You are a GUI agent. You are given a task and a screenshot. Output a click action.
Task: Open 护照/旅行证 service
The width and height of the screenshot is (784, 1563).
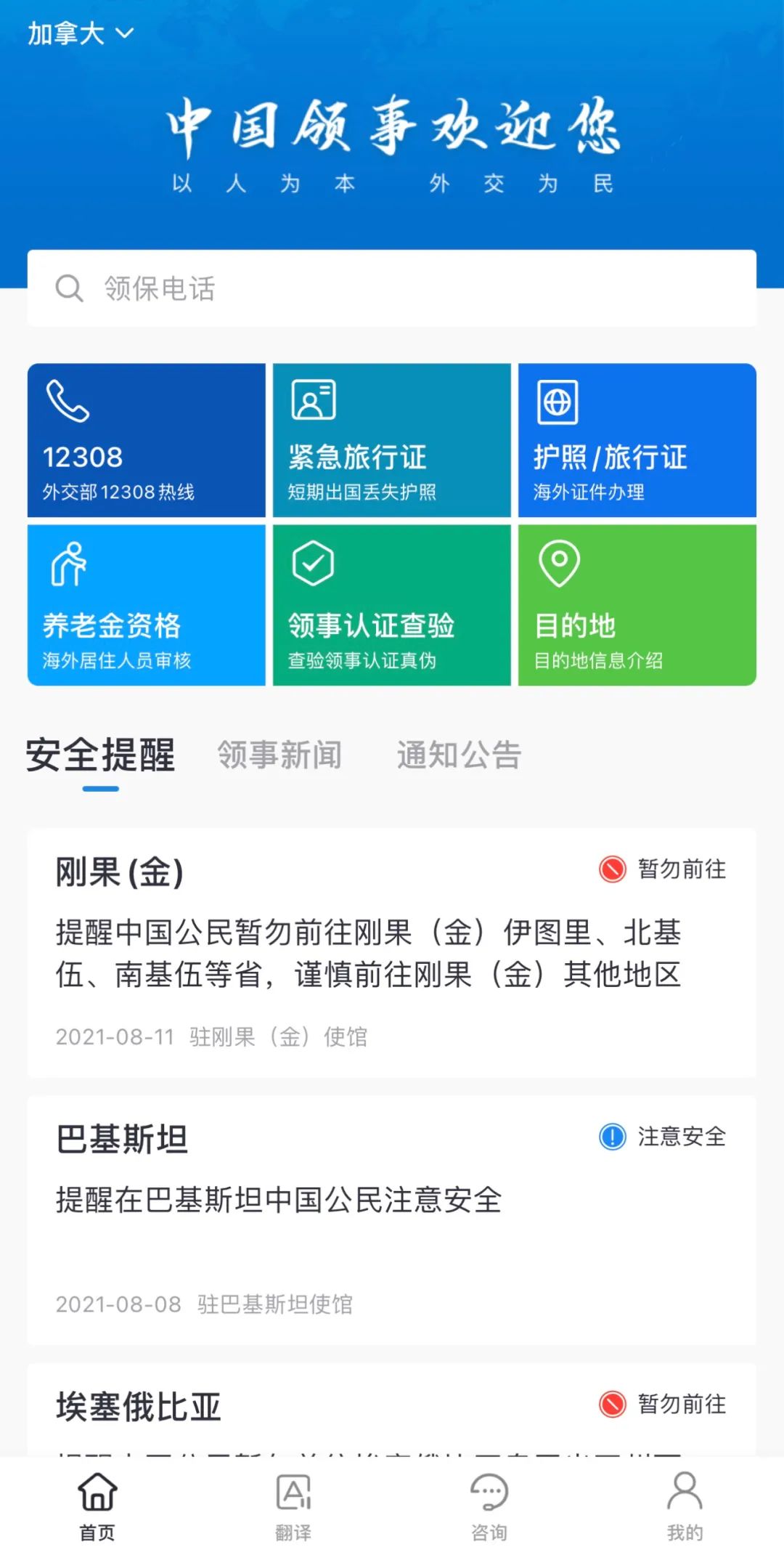click(637, 440)
